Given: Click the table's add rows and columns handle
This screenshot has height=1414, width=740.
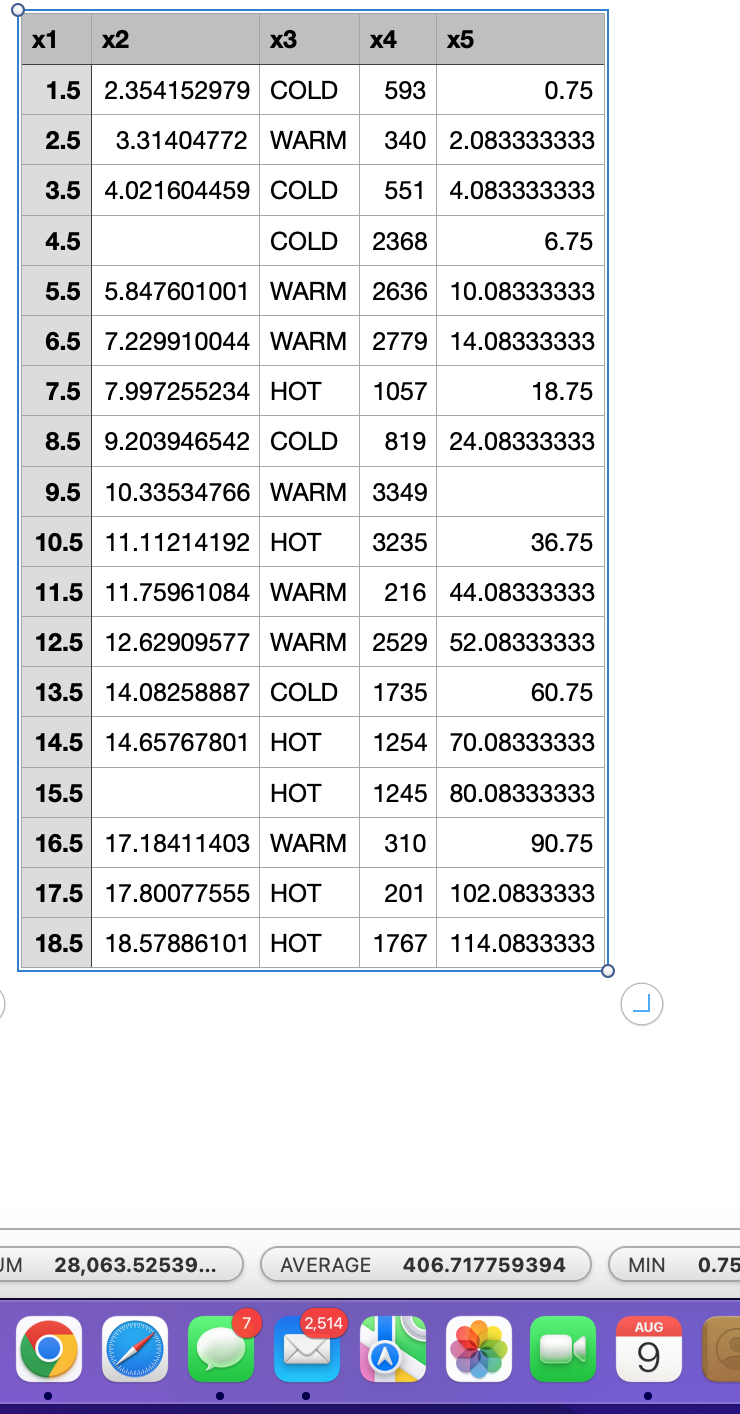Looking at the screenshot, I should (x=642, y=1004).
